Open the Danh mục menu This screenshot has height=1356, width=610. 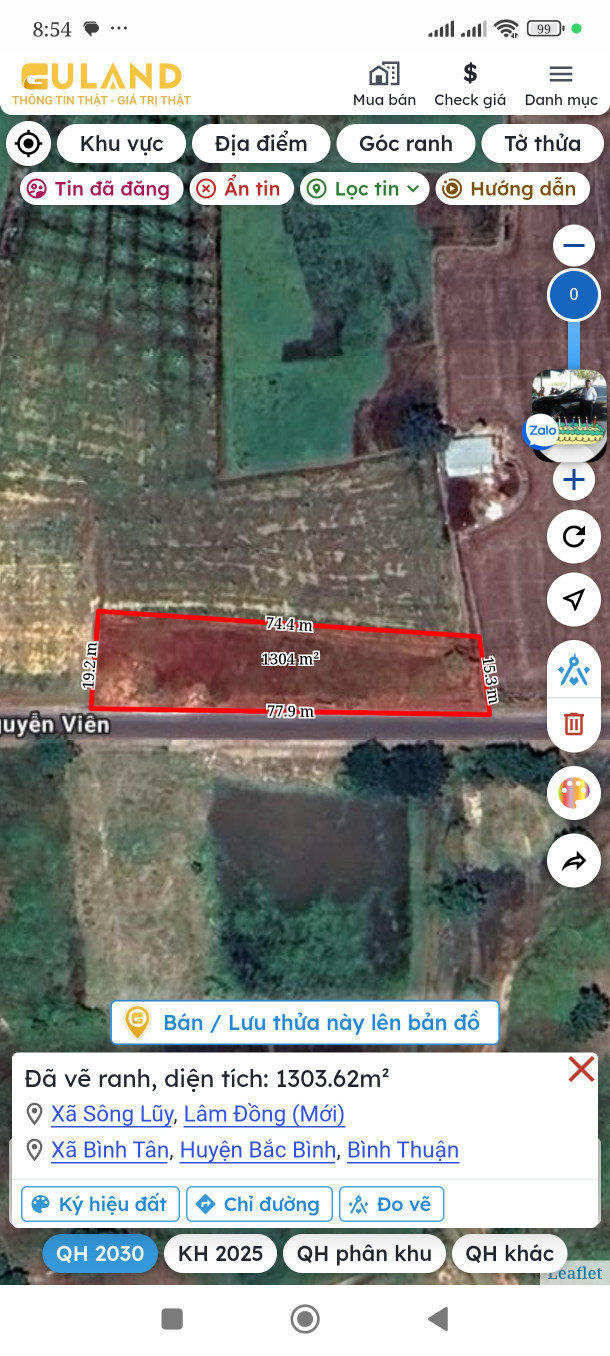pyautogui.click(x=561, y=84)
